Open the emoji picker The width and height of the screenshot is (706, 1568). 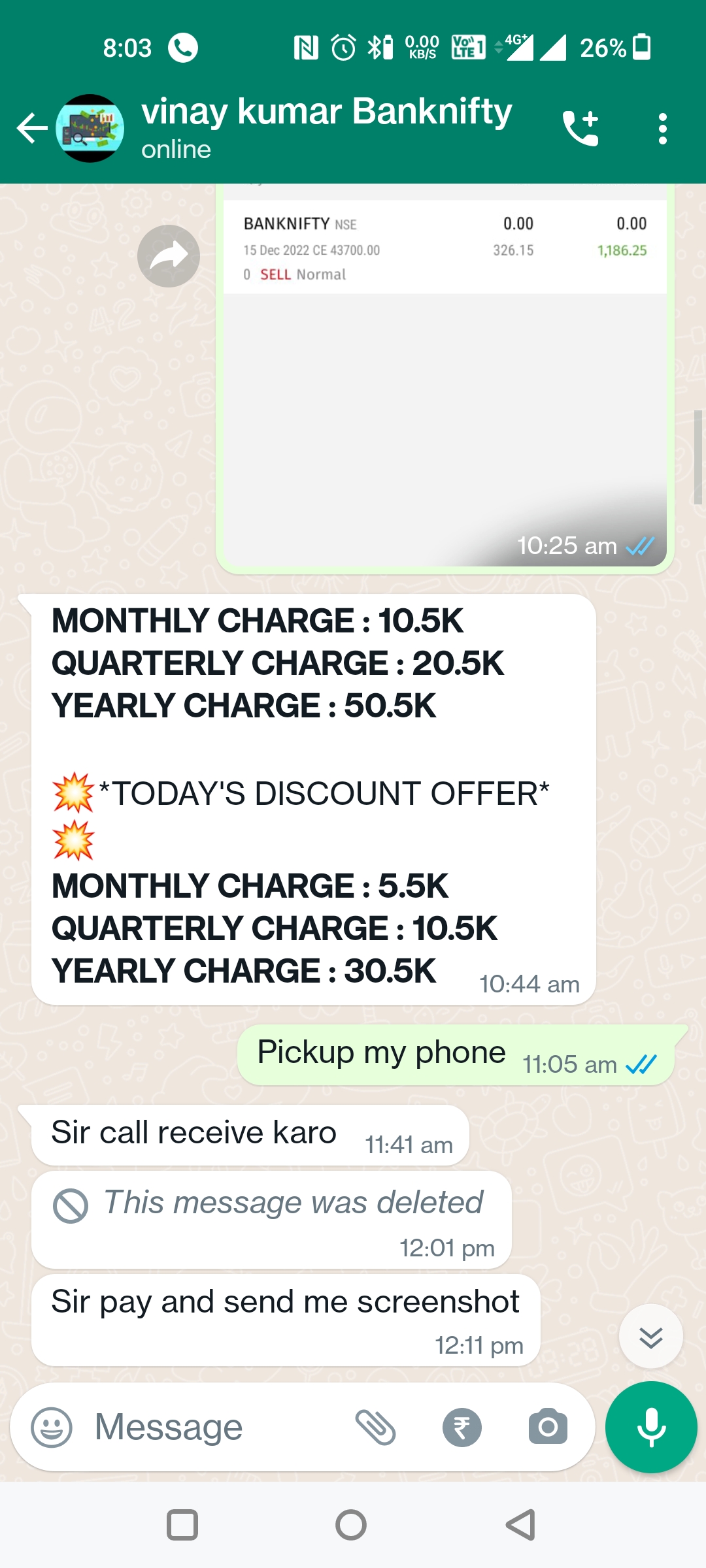52,1428
